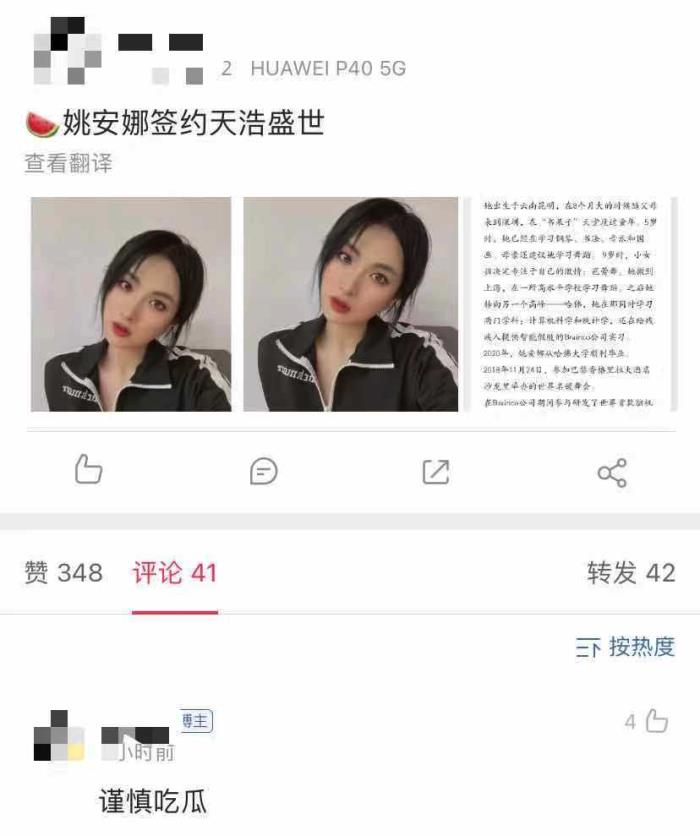Repost using the forward icon
This screenshot has width=700, height=836.
[436, 471]
